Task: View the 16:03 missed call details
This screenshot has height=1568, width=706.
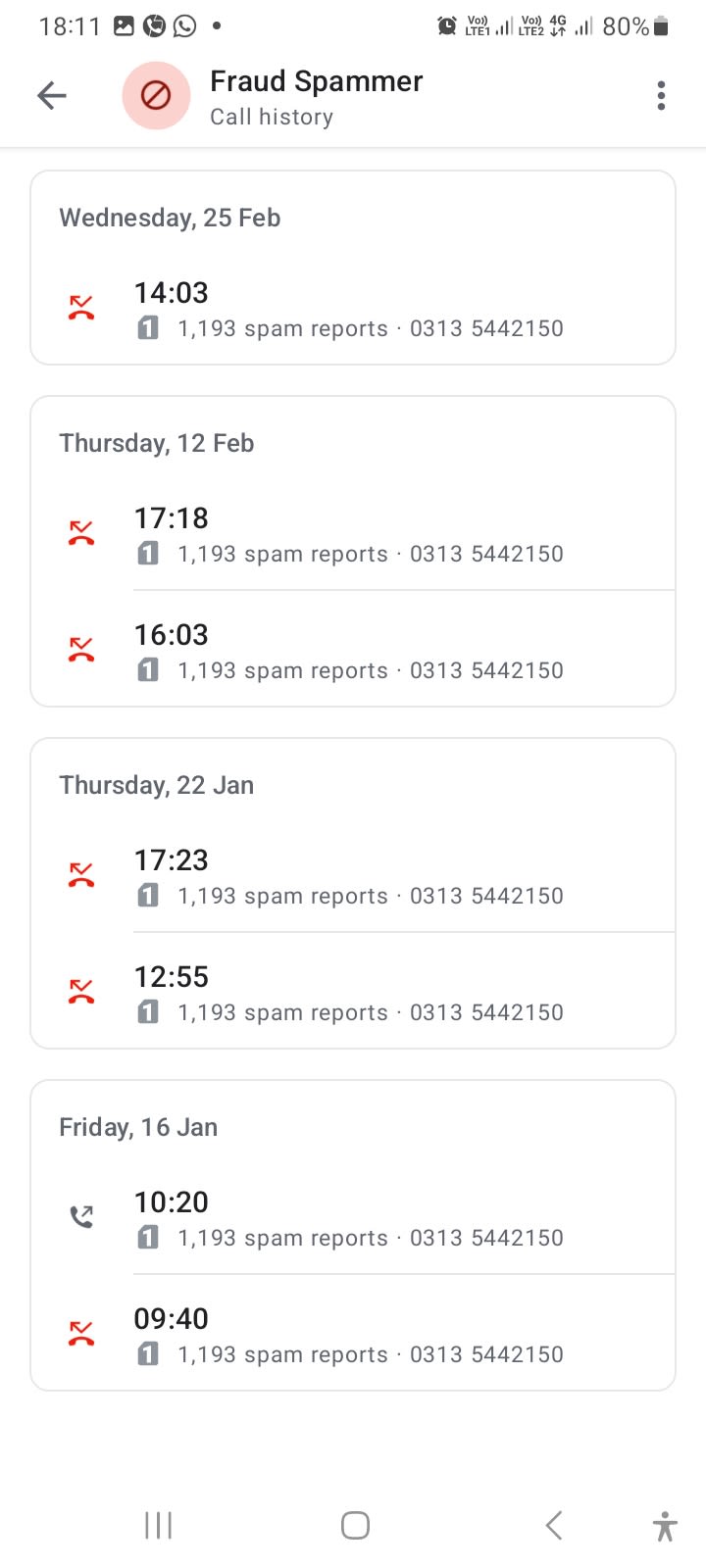Action: [x=353, y=651]
